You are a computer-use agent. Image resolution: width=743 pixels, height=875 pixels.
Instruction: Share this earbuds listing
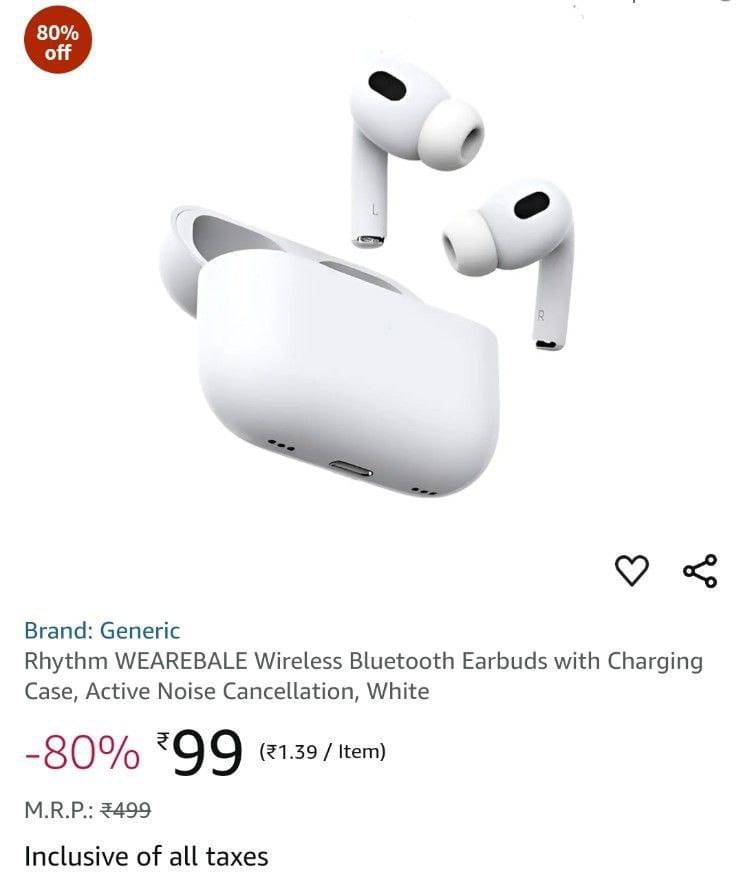(700, 570)
